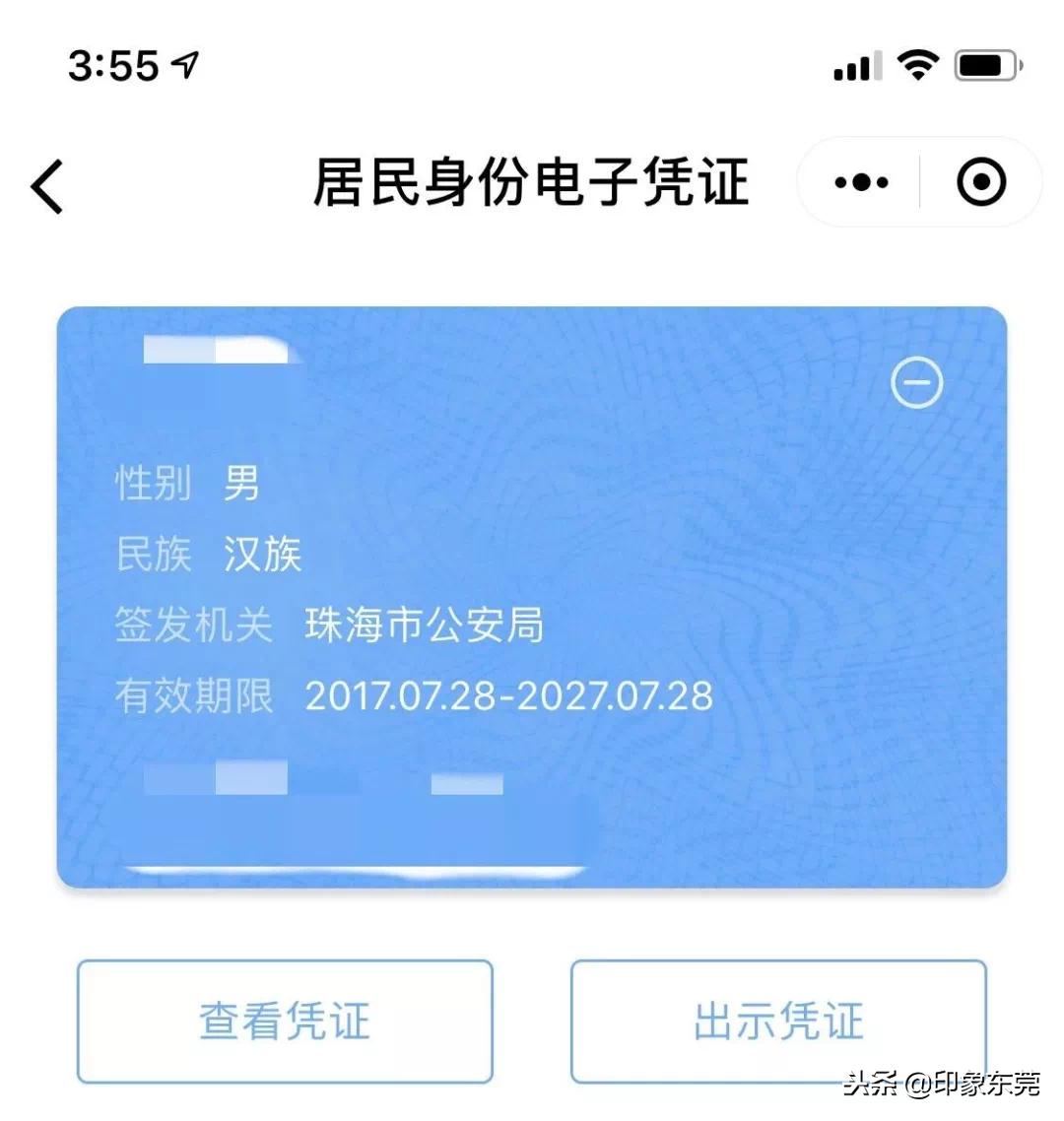Tap the circular capsule close icon
Viewport: 1064px width, 1121px height.
(x=979, y=182)
